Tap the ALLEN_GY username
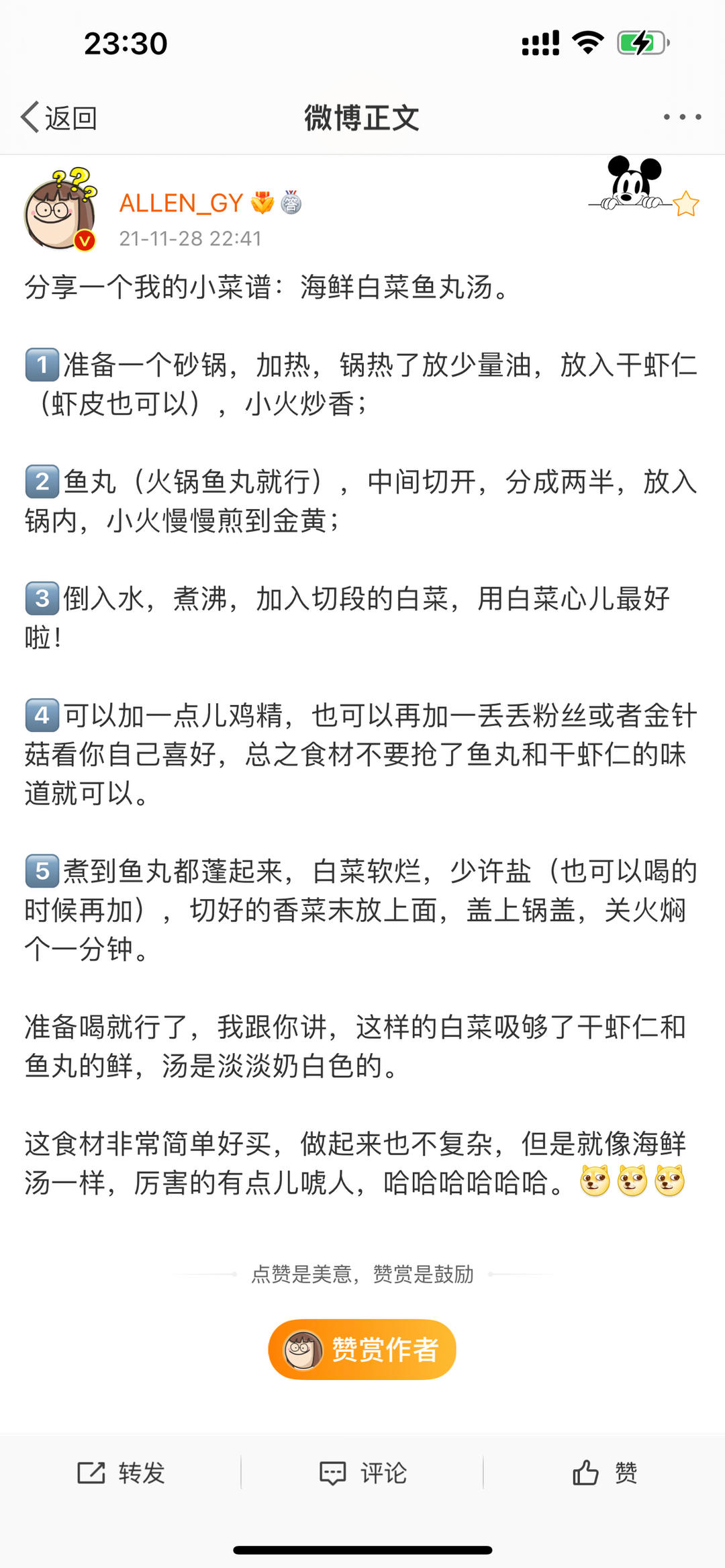725x1568 pixels. [181, 203]
